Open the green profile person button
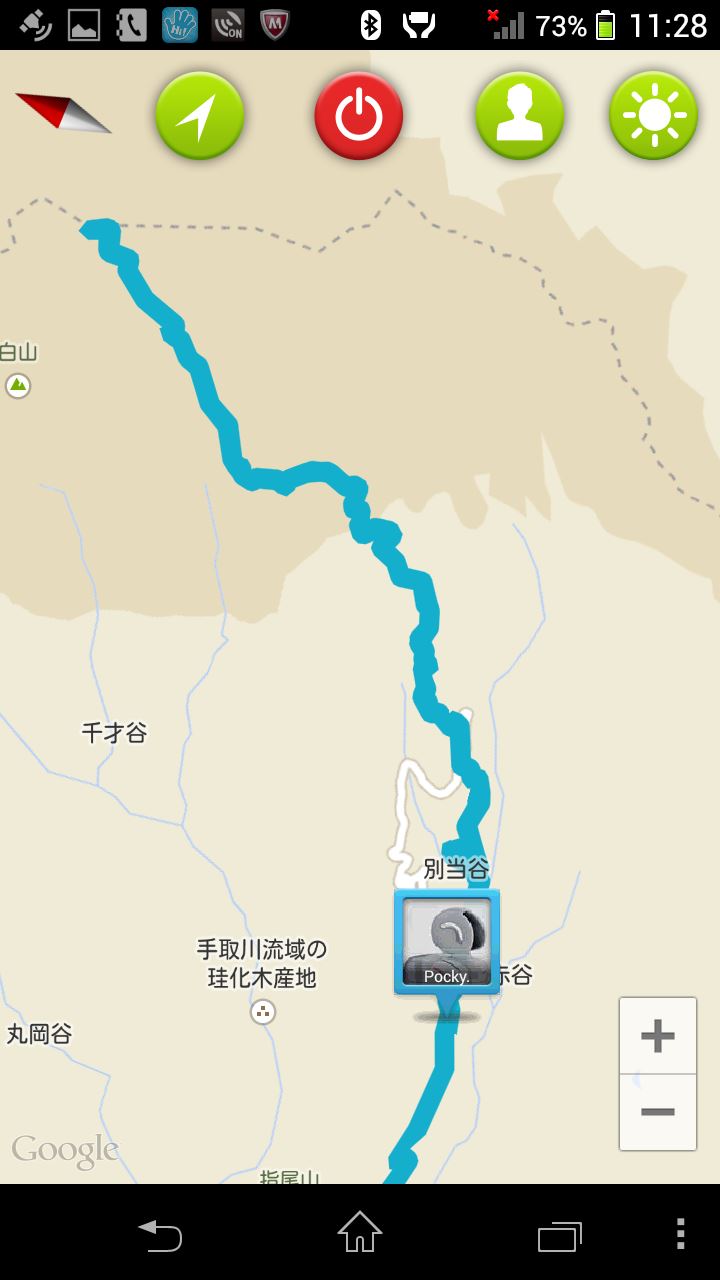 pyautogui.click(x=519, y=116)
